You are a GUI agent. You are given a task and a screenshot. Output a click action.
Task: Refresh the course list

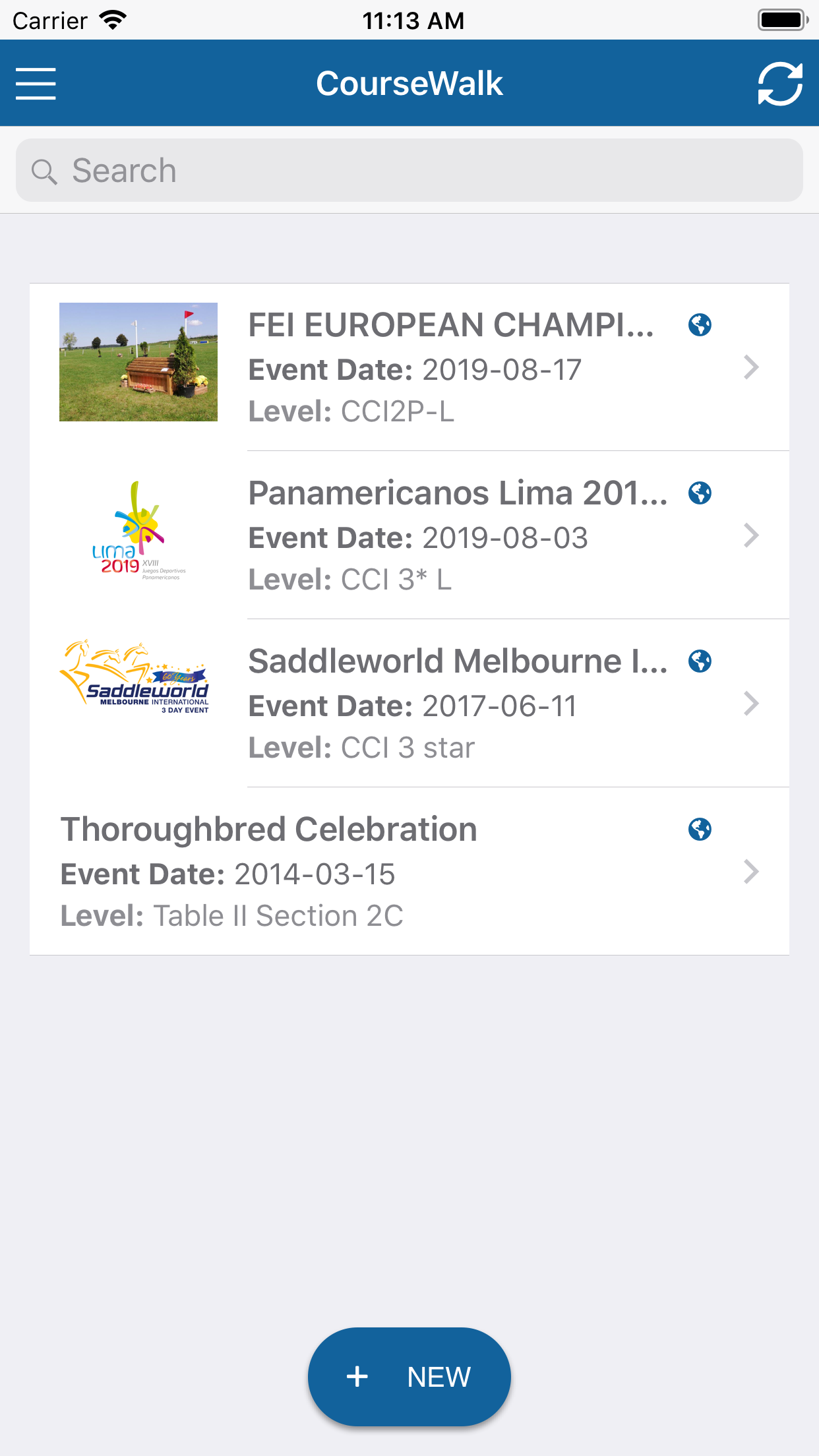pos(779,84)
